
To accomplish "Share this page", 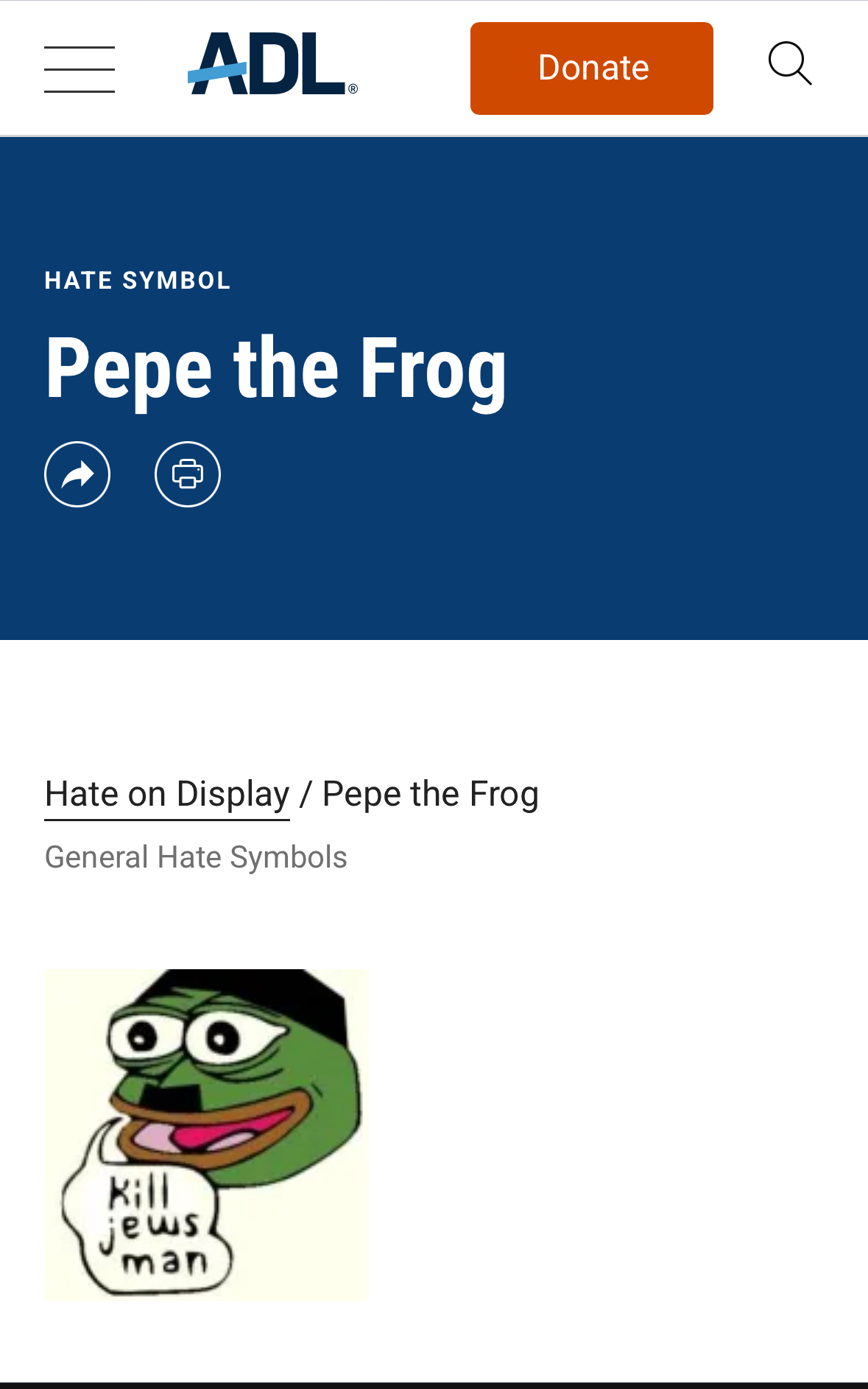I will [x=77, y=474].
